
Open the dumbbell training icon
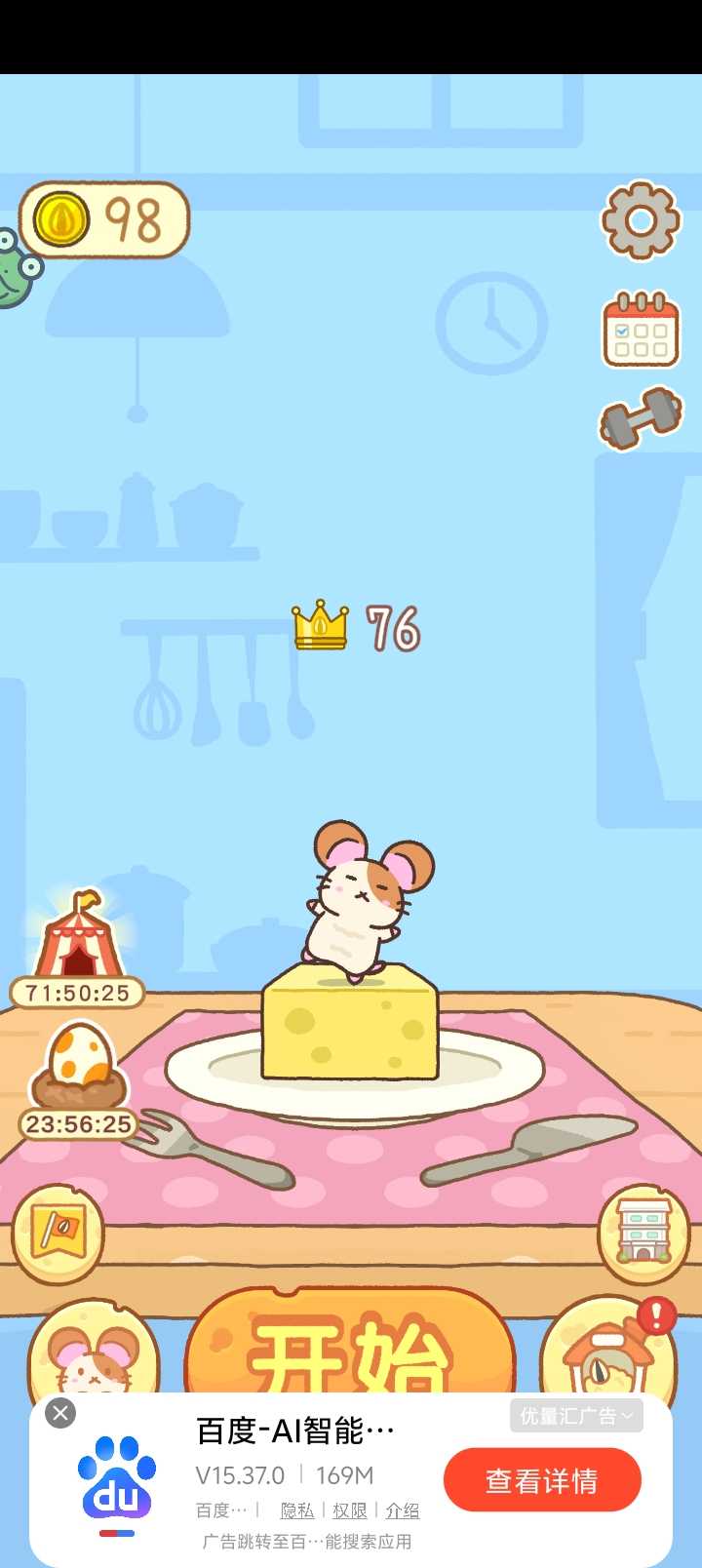click(640, 417)
